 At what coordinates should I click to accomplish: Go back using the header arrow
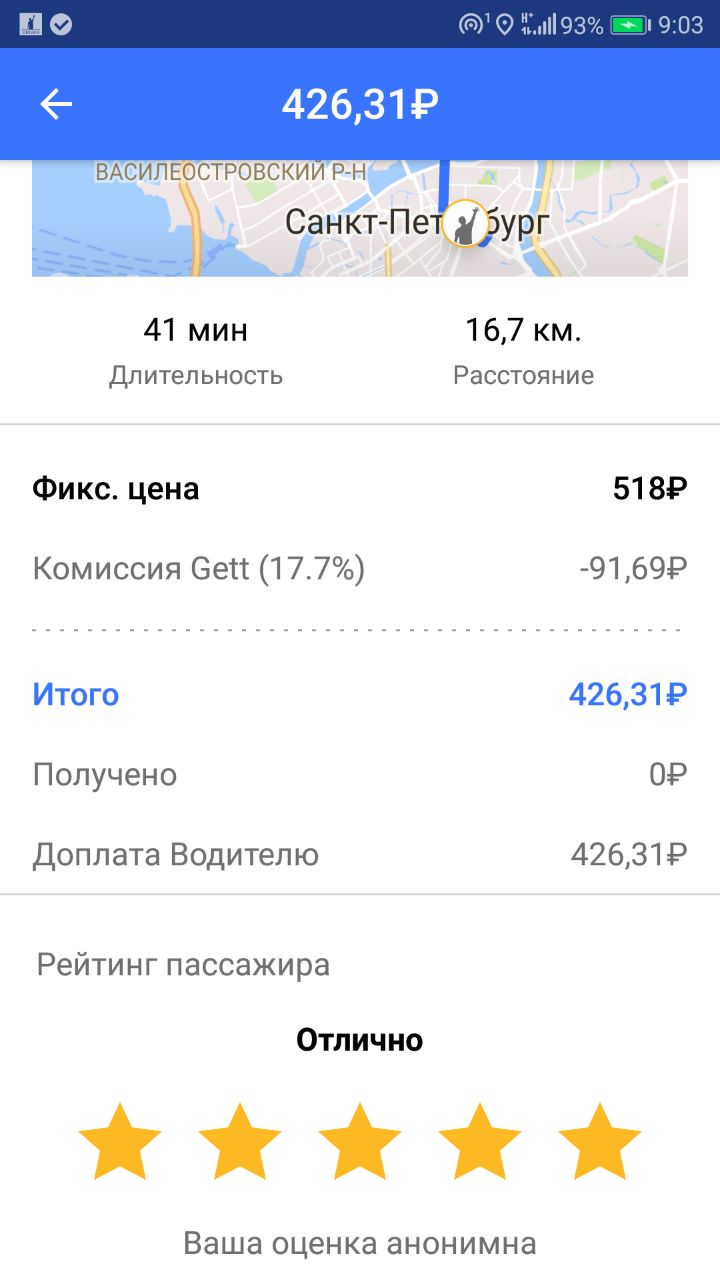click(x=56, y=104)
